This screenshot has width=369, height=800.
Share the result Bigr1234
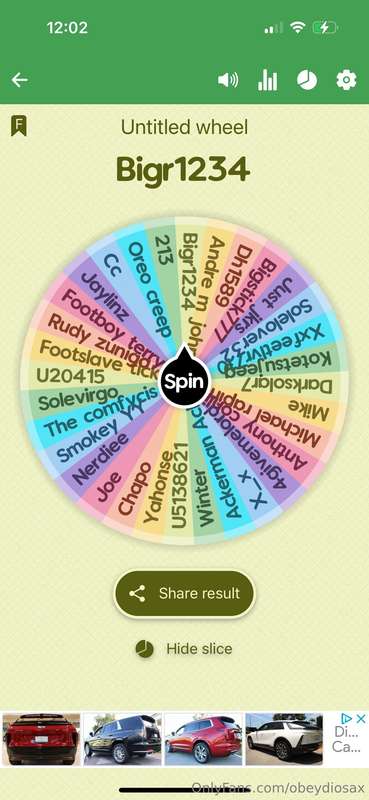coord(184,593)
